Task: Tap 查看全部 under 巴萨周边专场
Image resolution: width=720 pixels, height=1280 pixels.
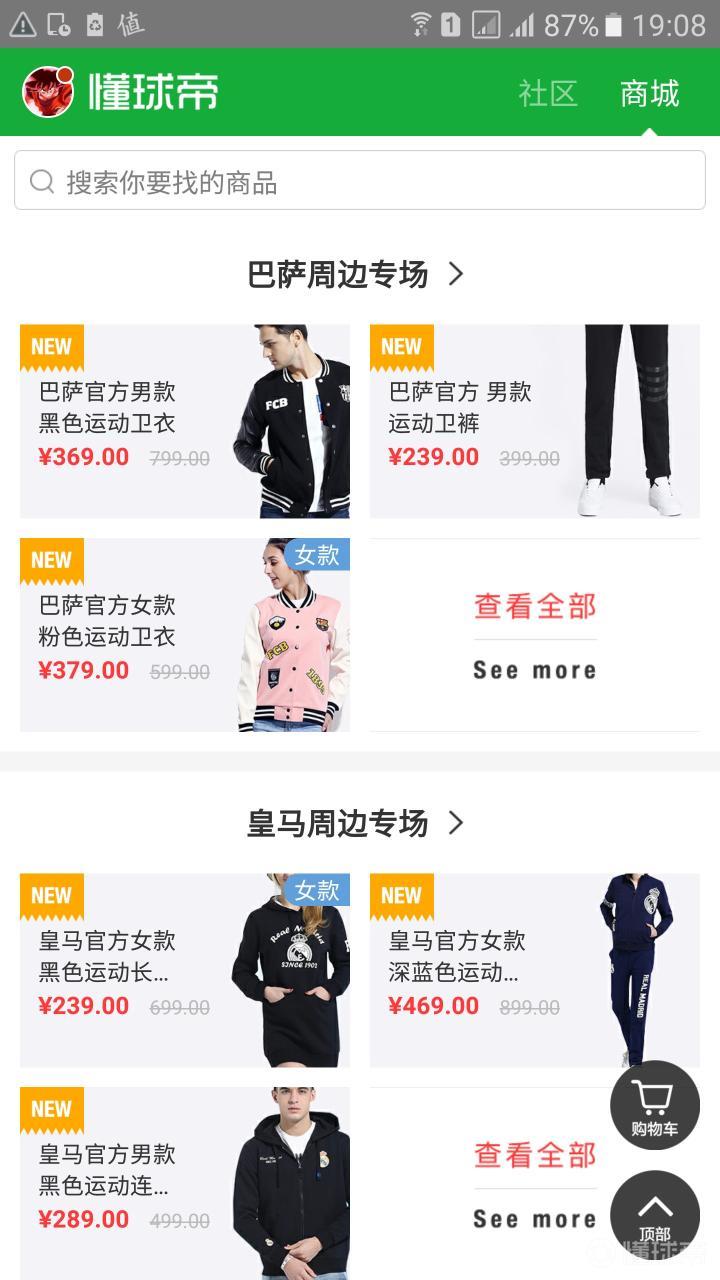Action: pos(534,635)
